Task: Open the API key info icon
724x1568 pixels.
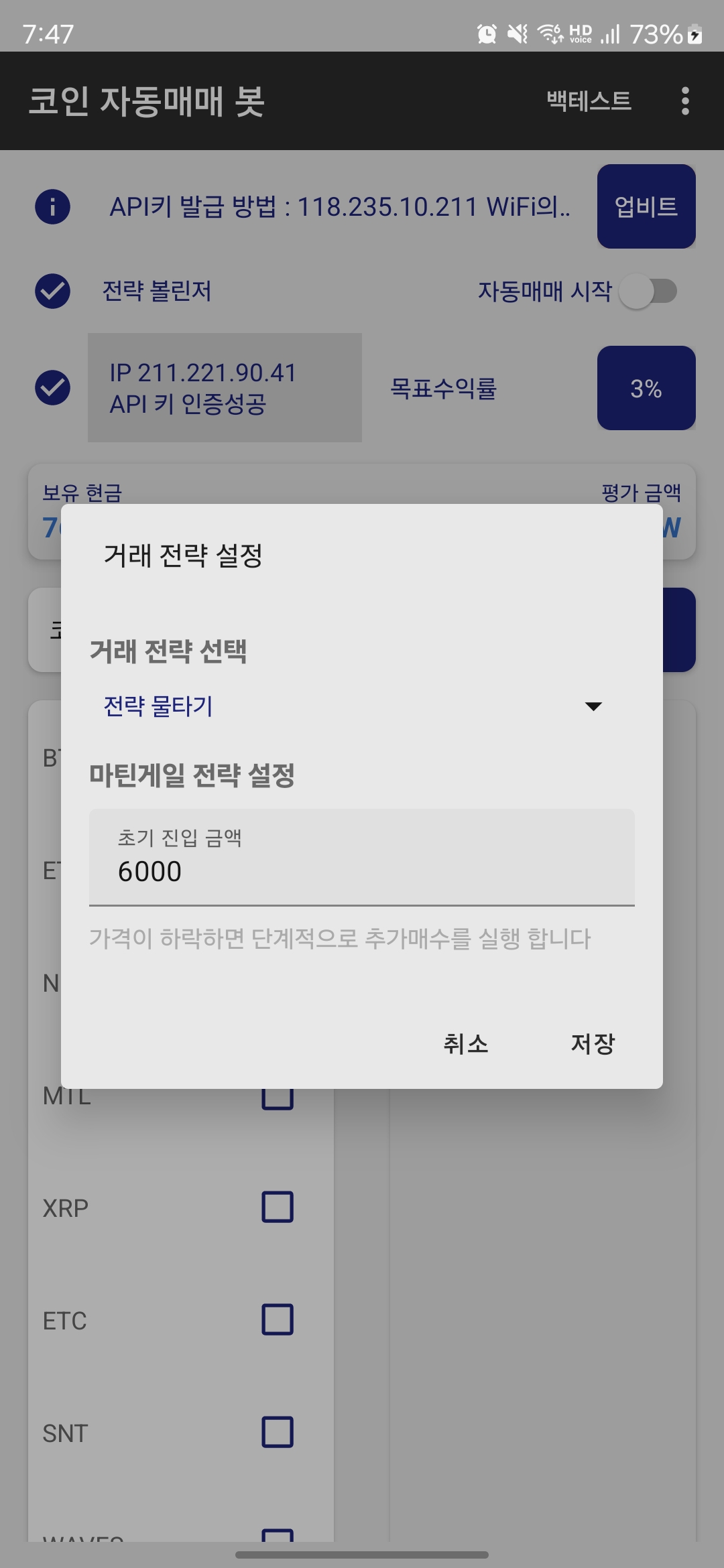Action: [53, 206]
